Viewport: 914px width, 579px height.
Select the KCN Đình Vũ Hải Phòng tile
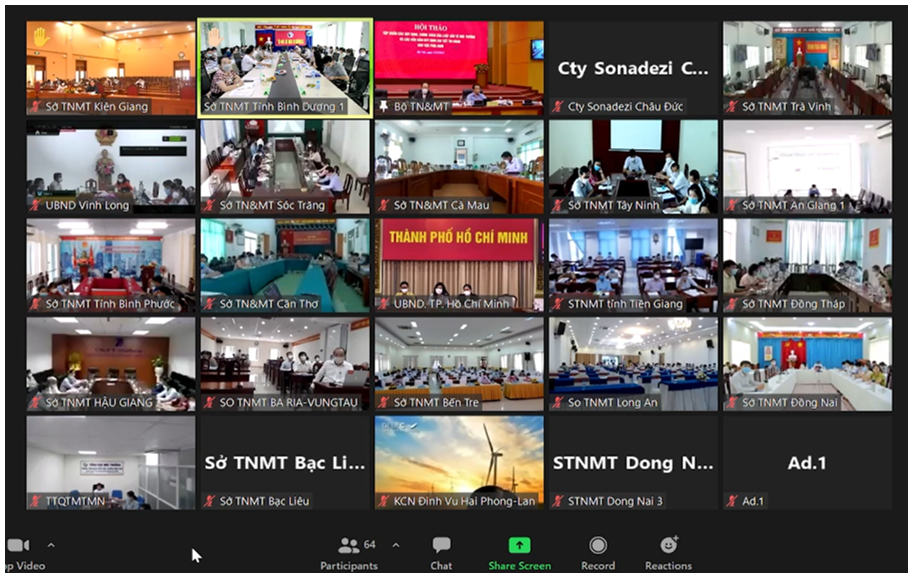(x=459, y=461)
